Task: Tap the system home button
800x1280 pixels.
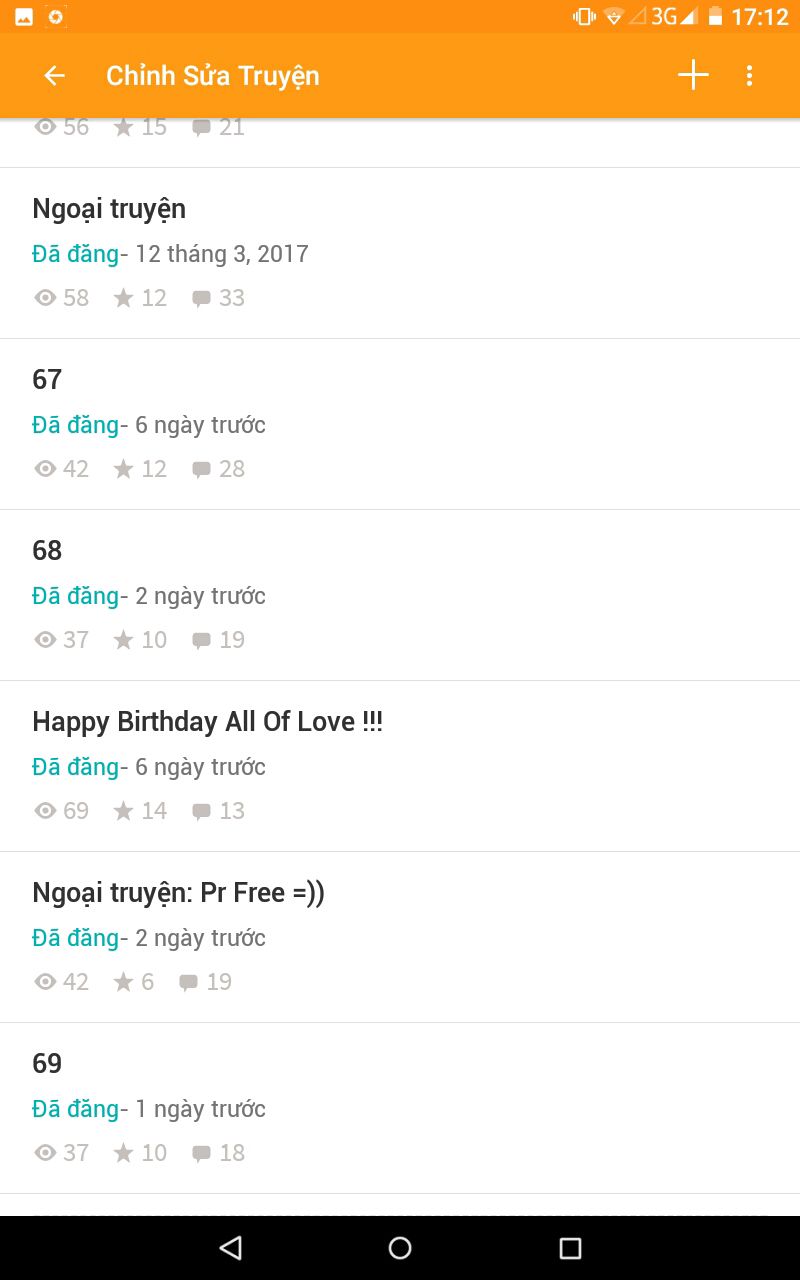Action: click(400, 1248)
